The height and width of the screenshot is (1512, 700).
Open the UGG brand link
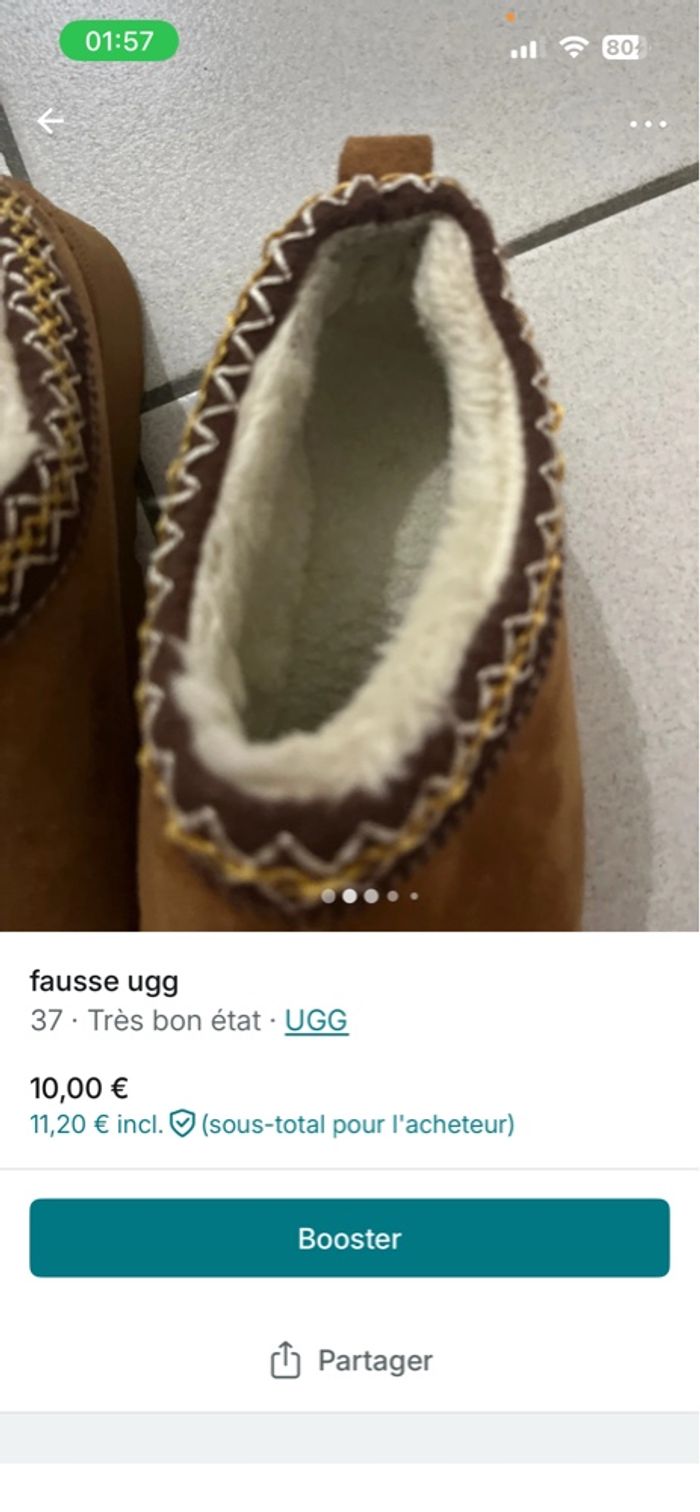(316, 1021)
